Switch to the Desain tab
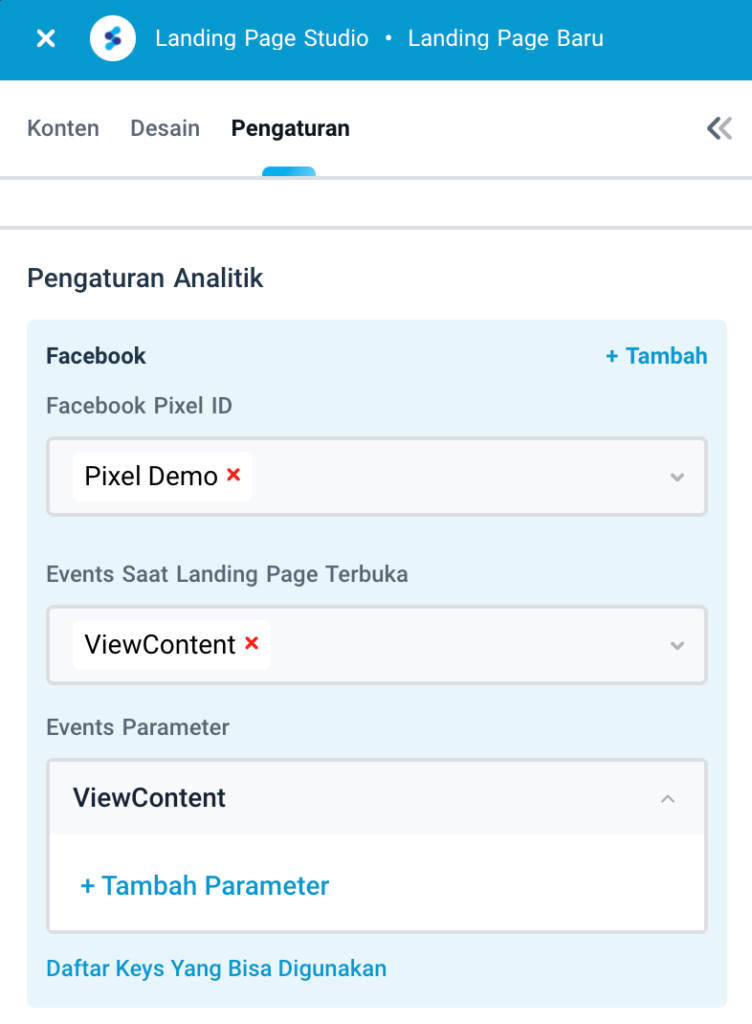The image size is (752, 1024). click(x=164, y=128)
